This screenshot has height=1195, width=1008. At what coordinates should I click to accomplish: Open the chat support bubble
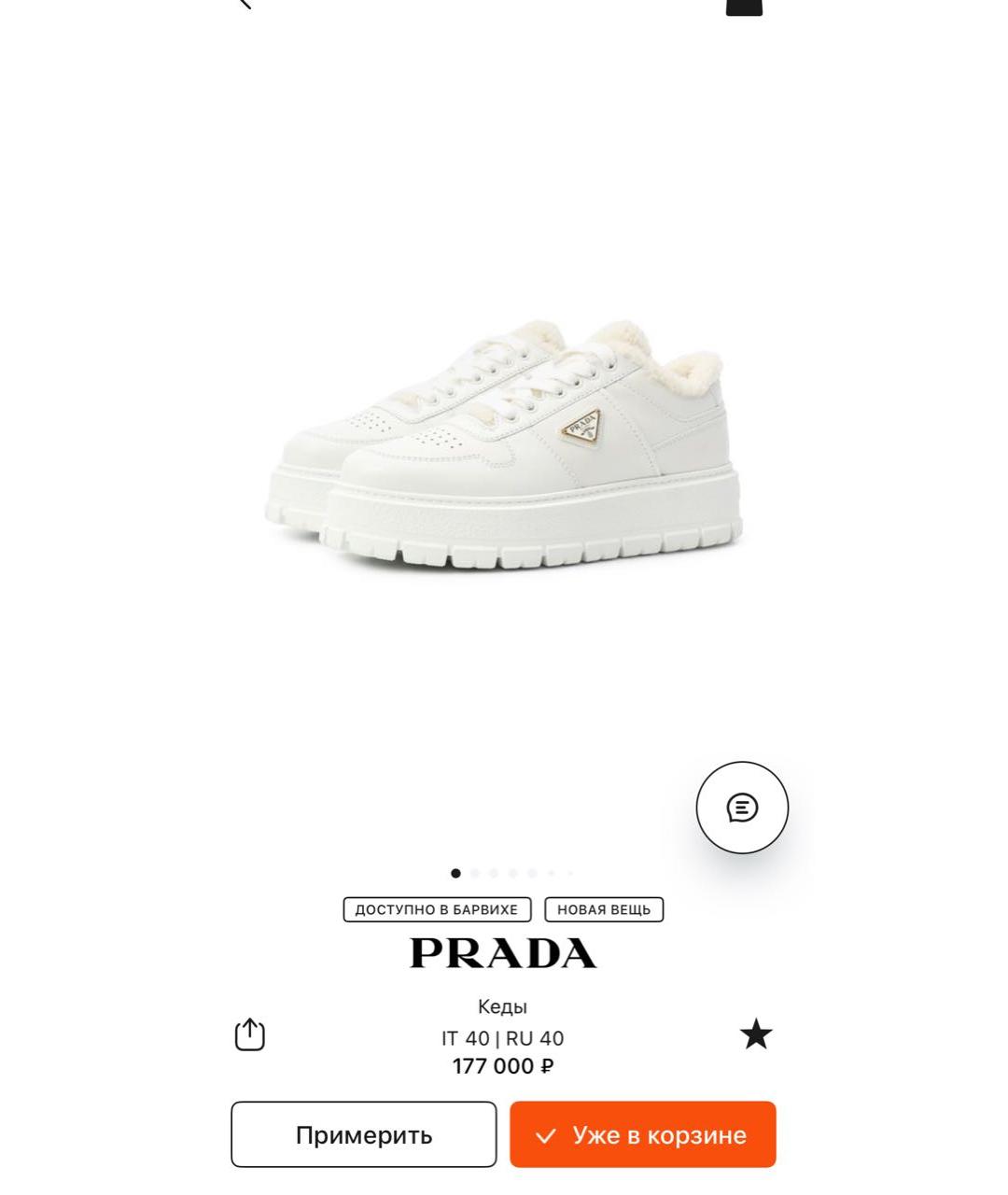[x=742, y=808]
